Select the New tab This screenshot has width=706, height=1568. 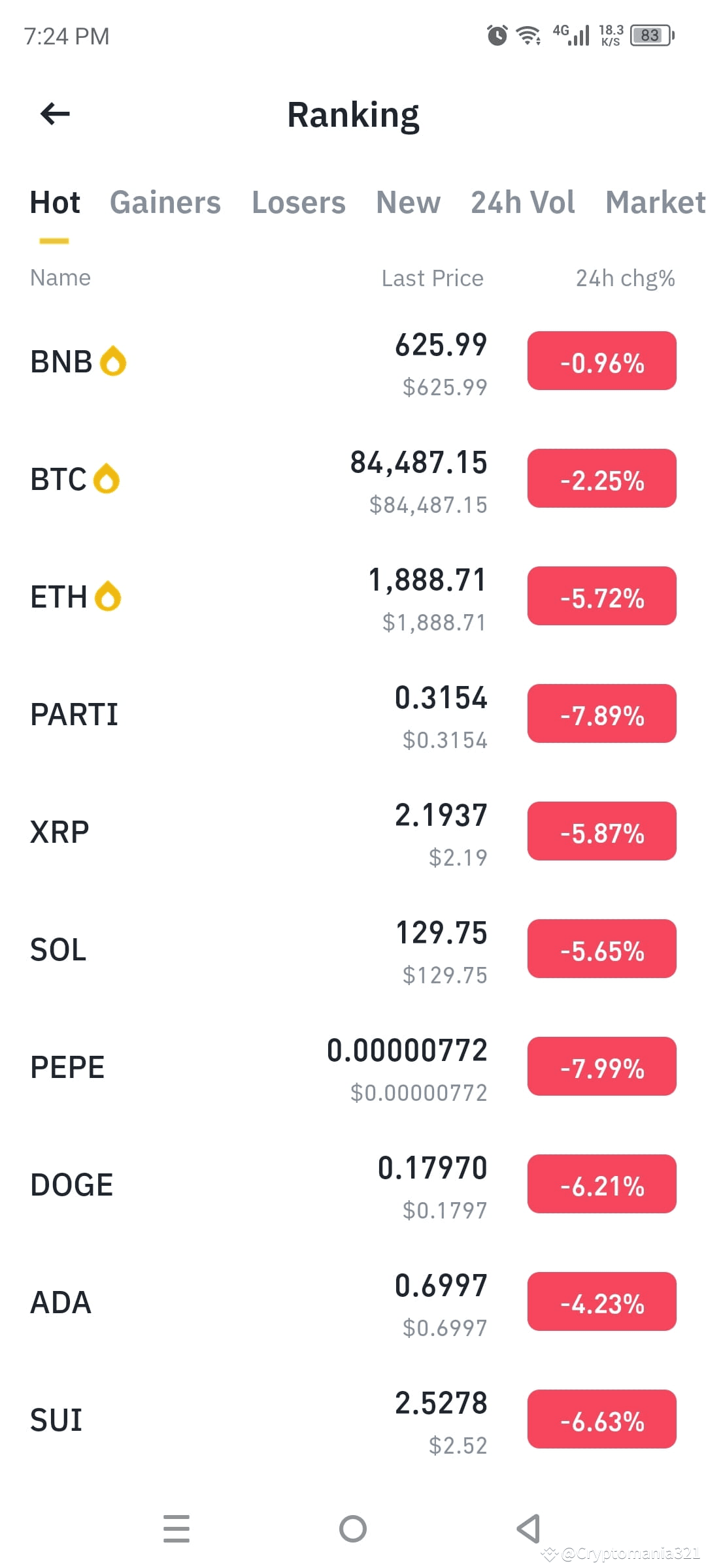pyautogui.click(x=408, y=203)
